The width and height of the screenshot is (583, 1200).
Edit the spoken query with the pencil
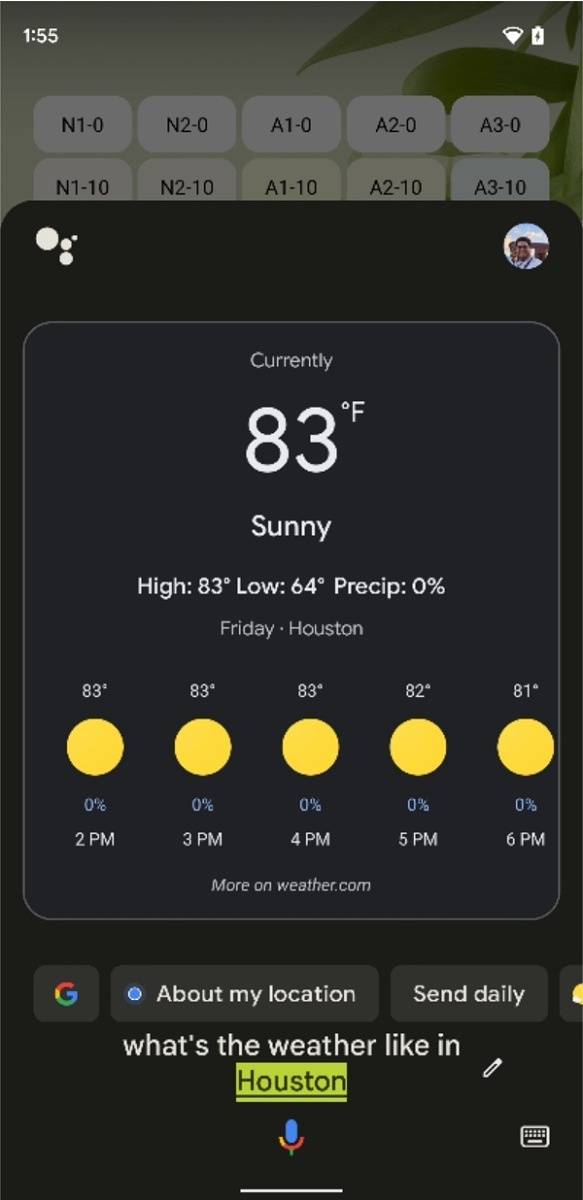tap(492, 1067)
